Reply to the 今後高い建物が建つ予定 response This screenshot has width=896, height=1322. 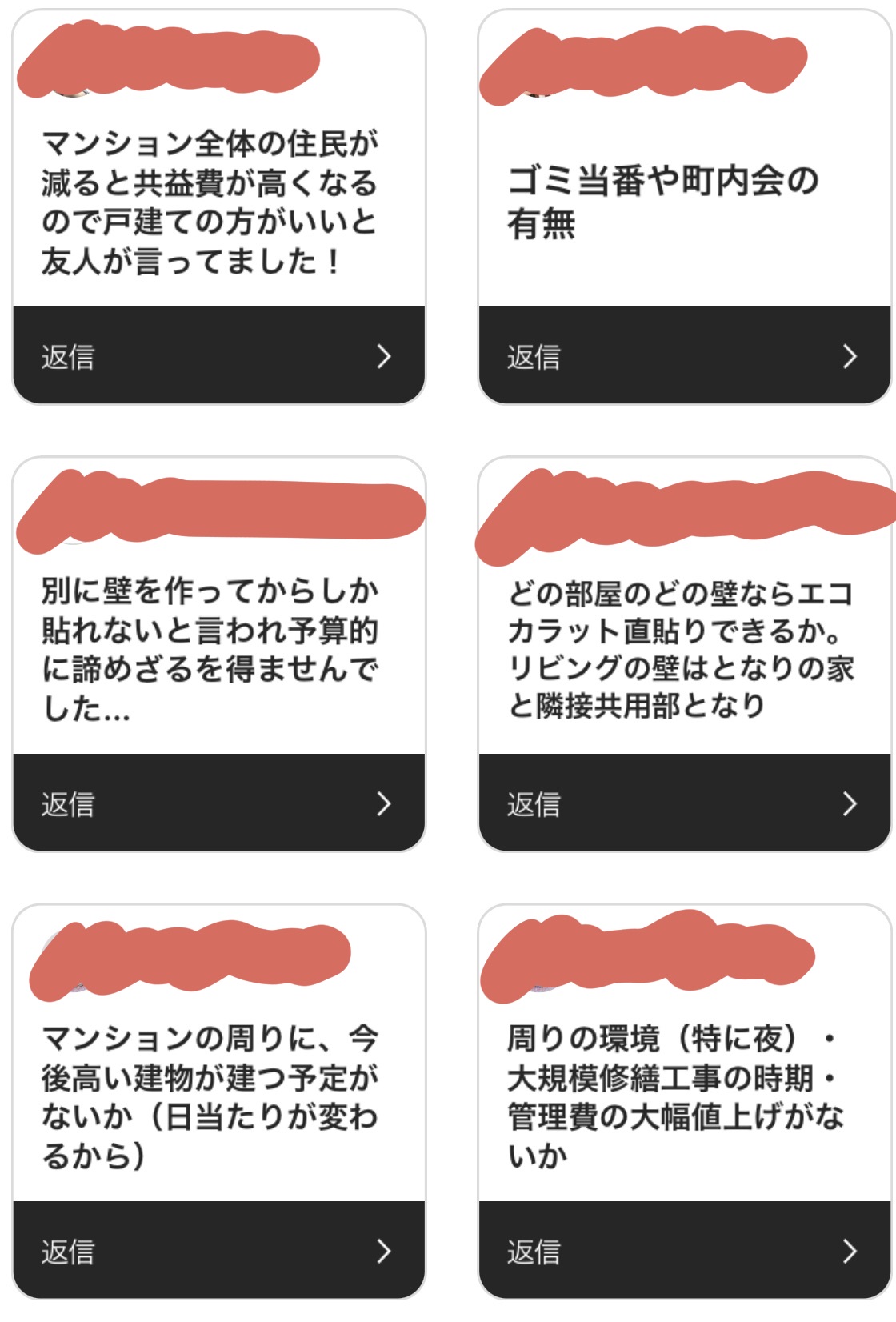pyautogui.click(x=218, y=1250)
